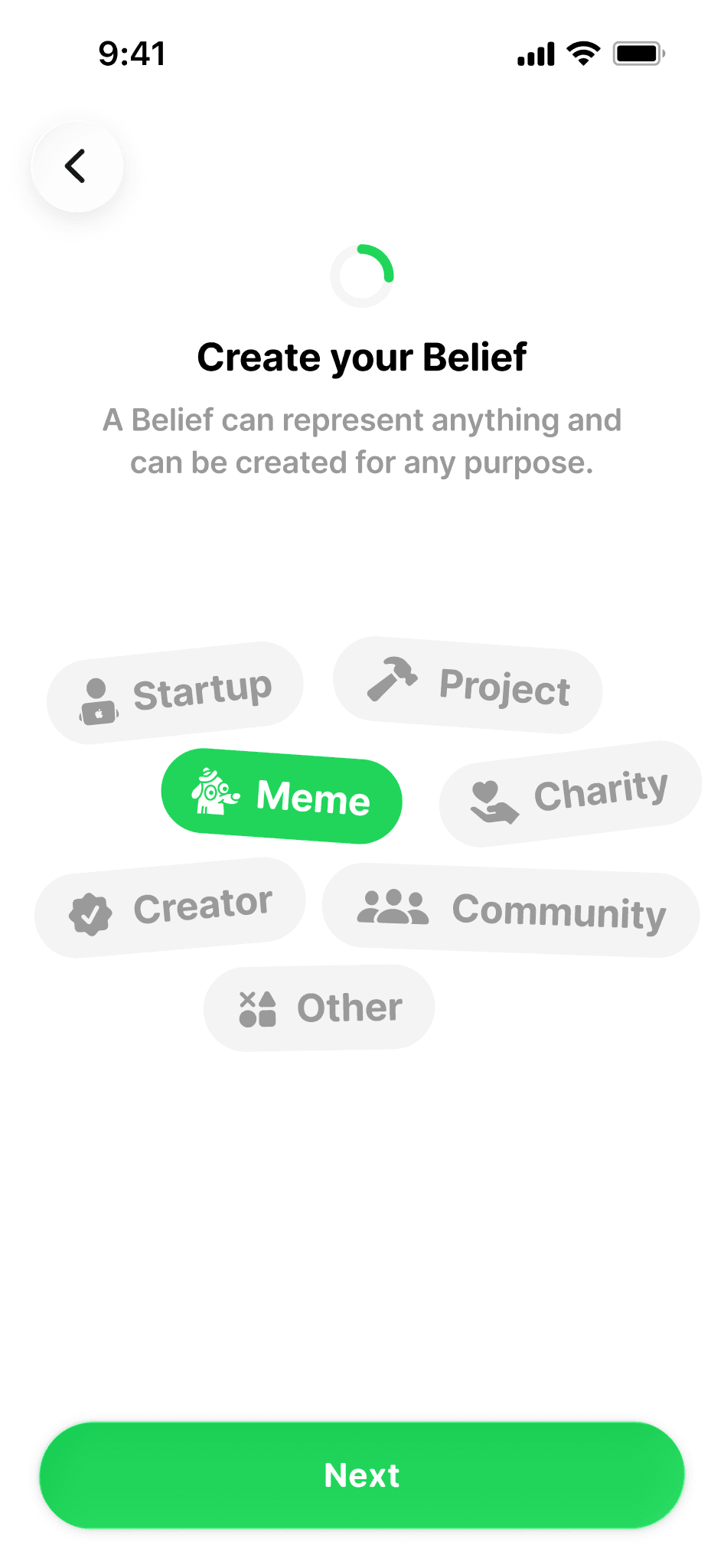The height and width of the screenshot is (1568, 724).
Task: Go back using the arrow button
Action: pos(77,166)
